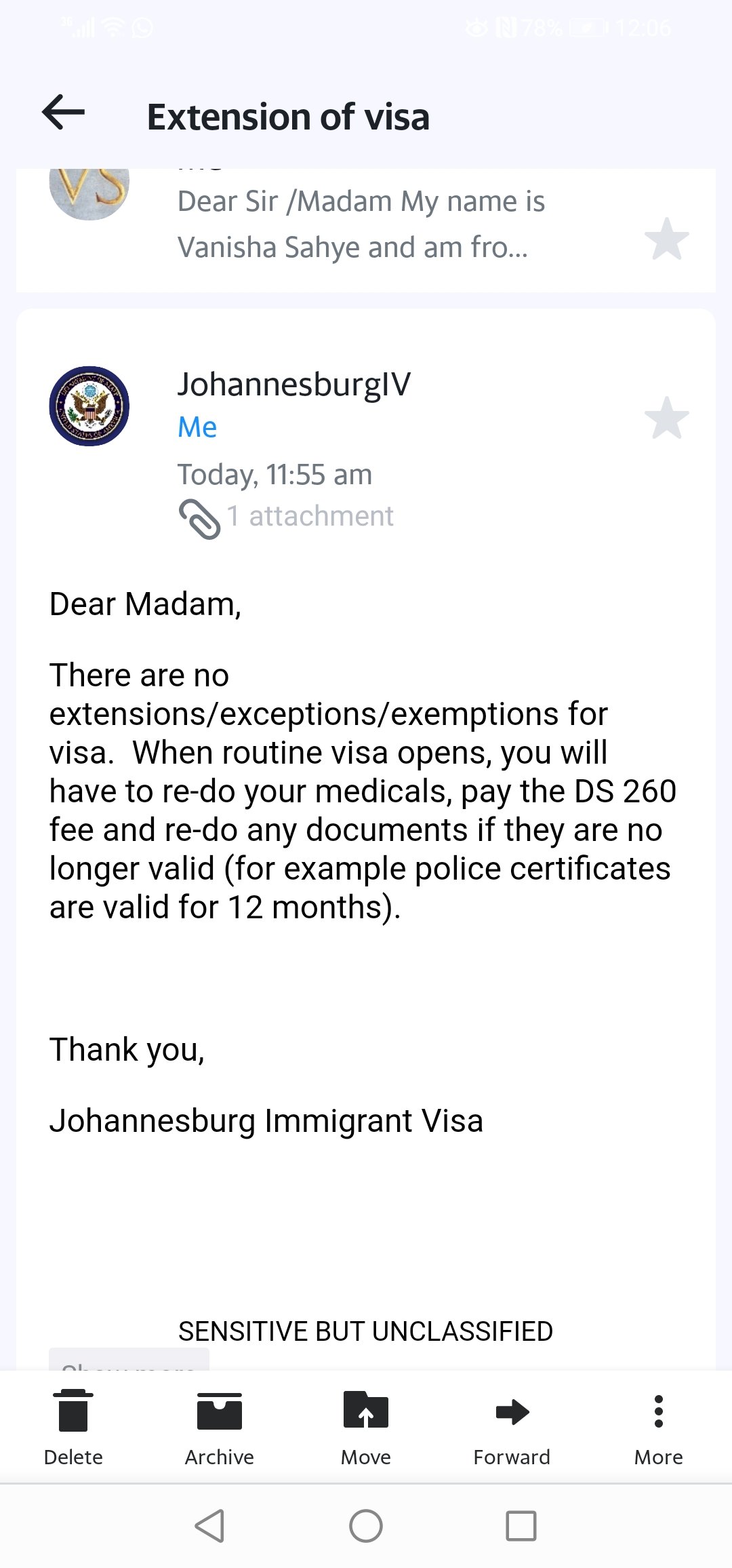732x1568 pixels.
Task: Open the More options menu
Action: (659, 1426)
